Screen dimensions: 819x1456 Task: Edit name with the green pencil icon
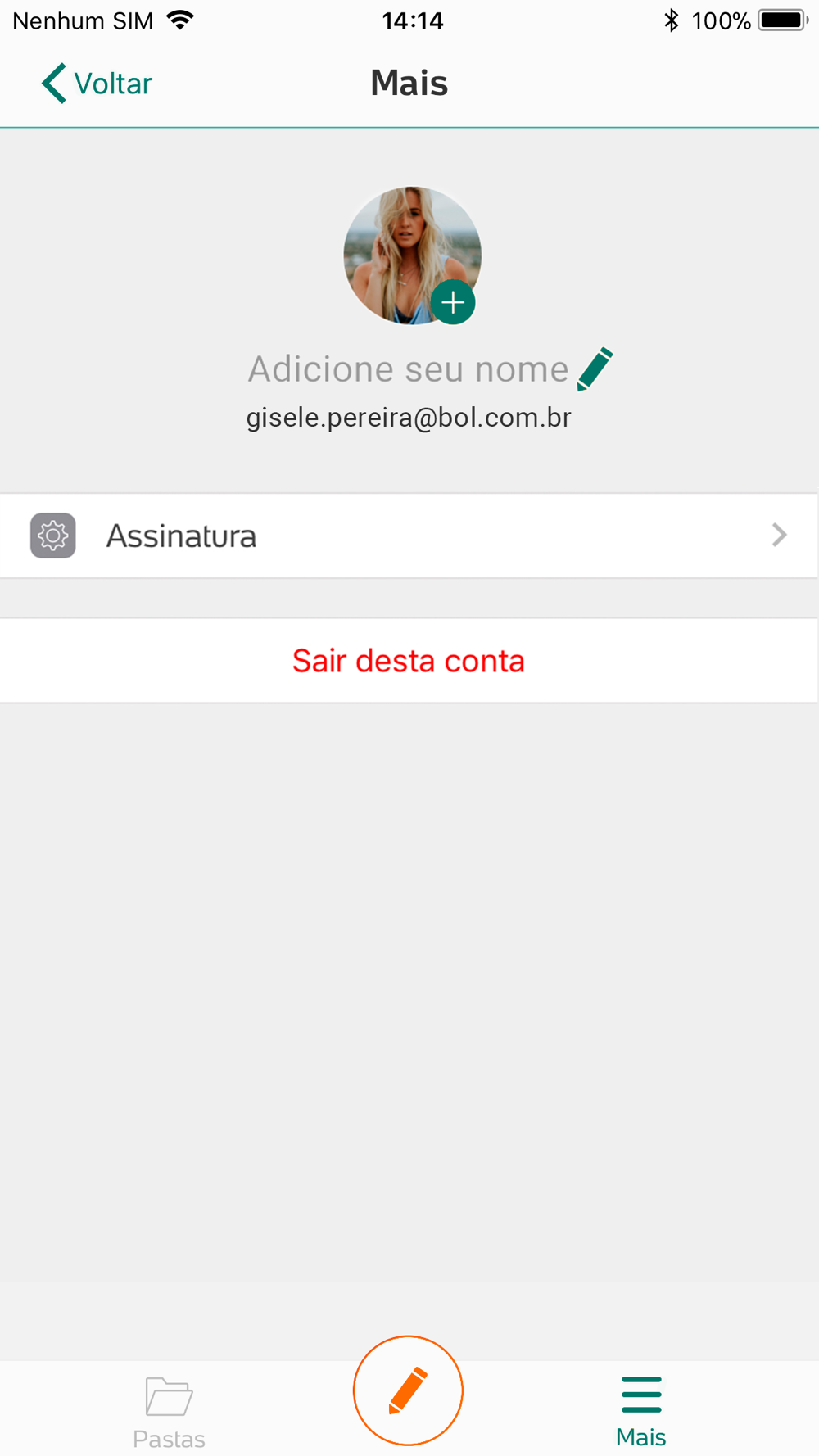(x=595, y=369)
